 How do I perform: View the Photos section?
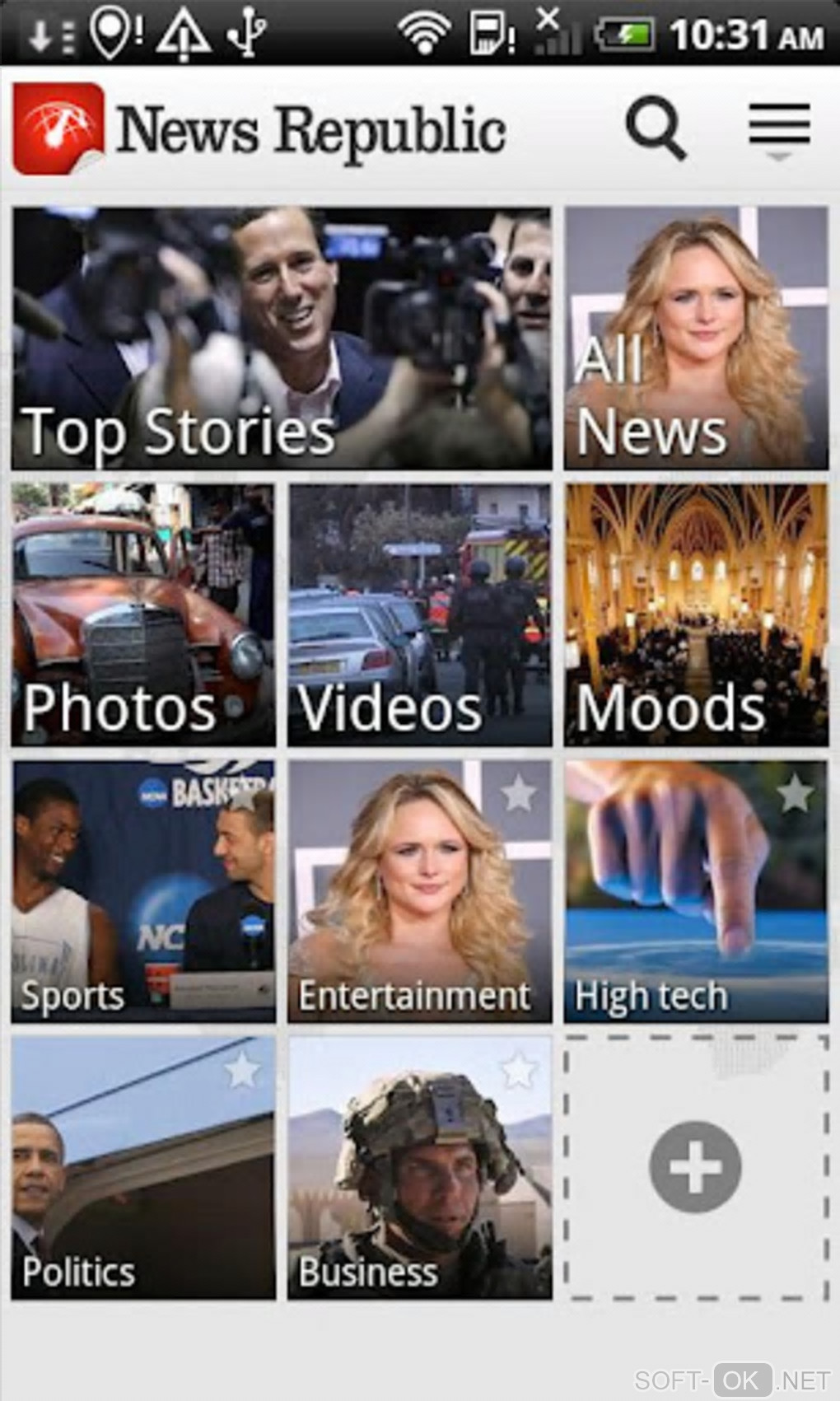click(x=143, y=615)
